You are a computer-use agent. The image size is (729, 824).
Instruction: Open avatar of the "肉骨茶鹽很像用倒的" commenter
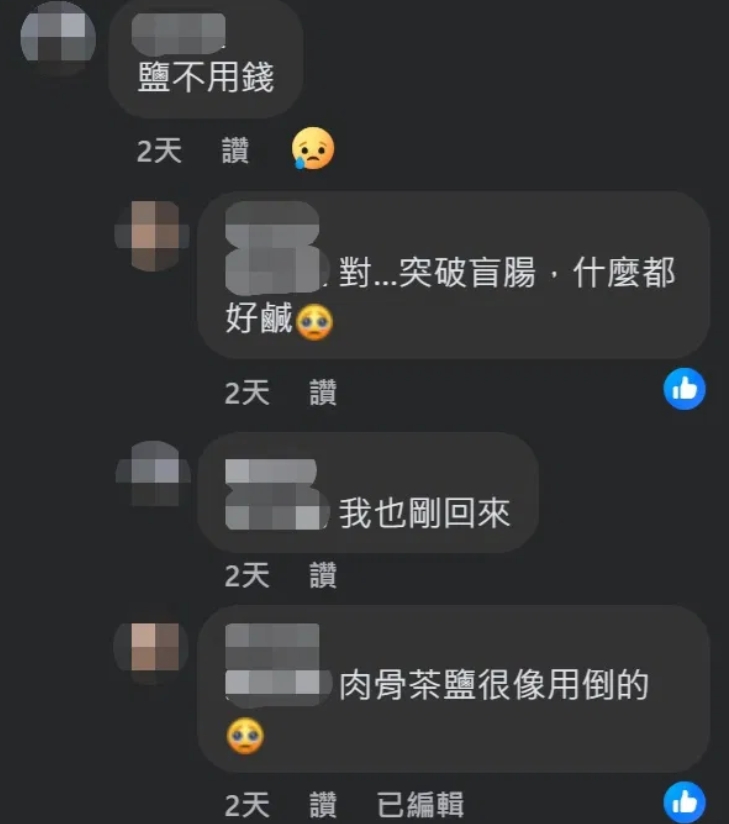click(153, 647)
